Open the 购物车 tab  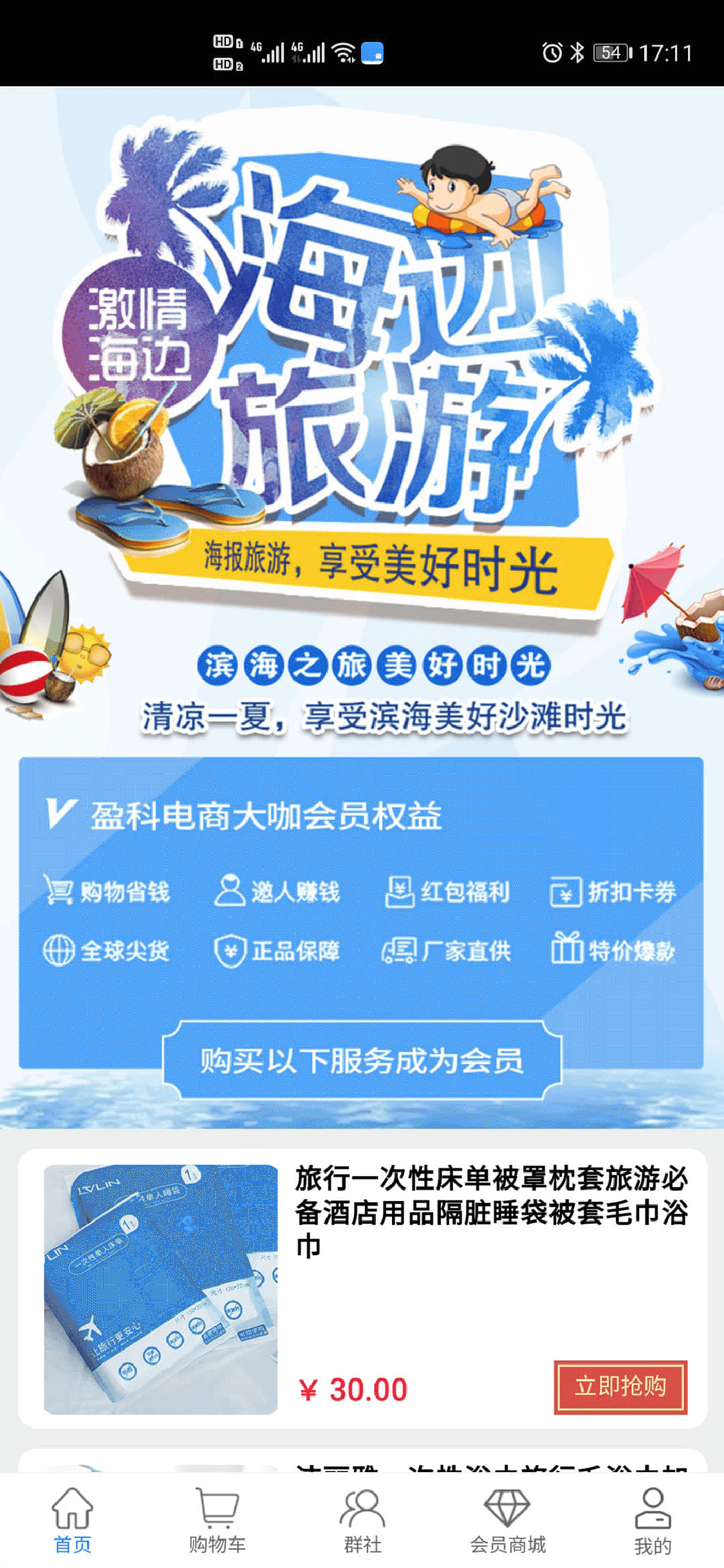217,1520
